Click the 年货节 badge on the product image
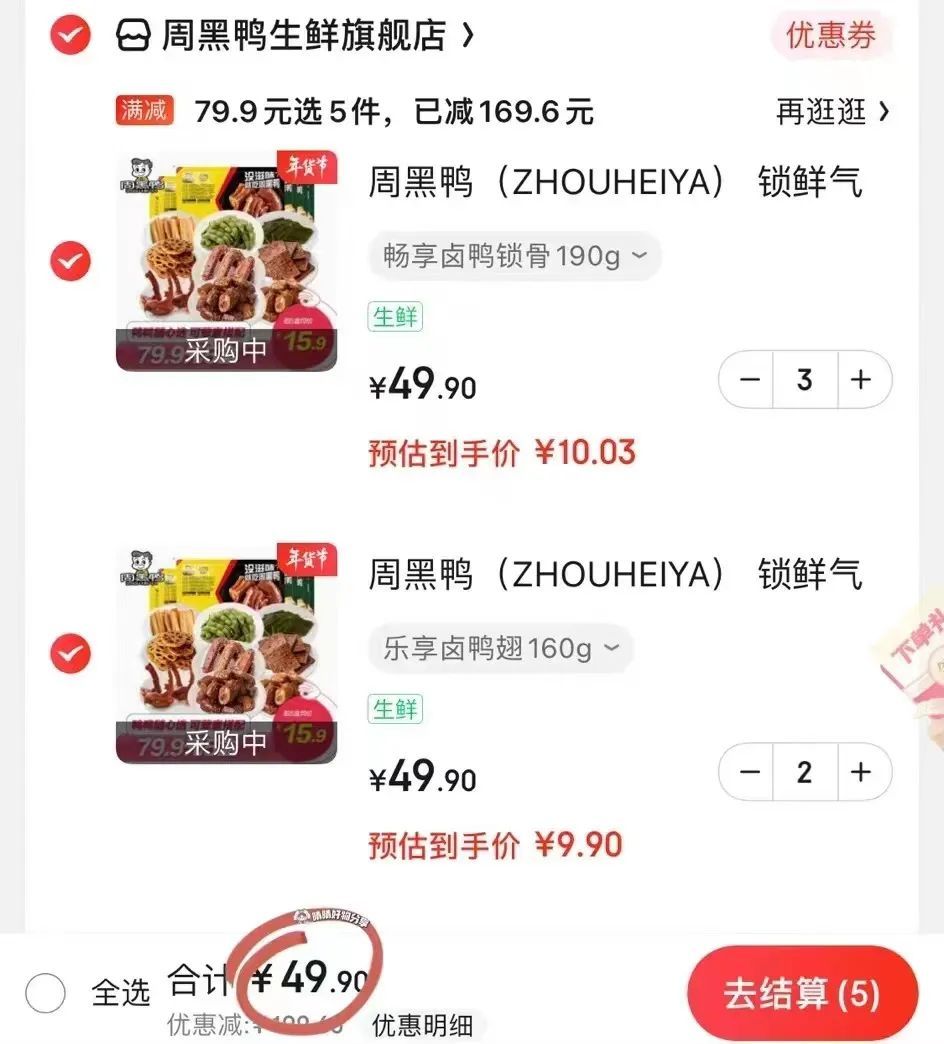This screenshot has height=1044, width=944. tap(309, 168)
